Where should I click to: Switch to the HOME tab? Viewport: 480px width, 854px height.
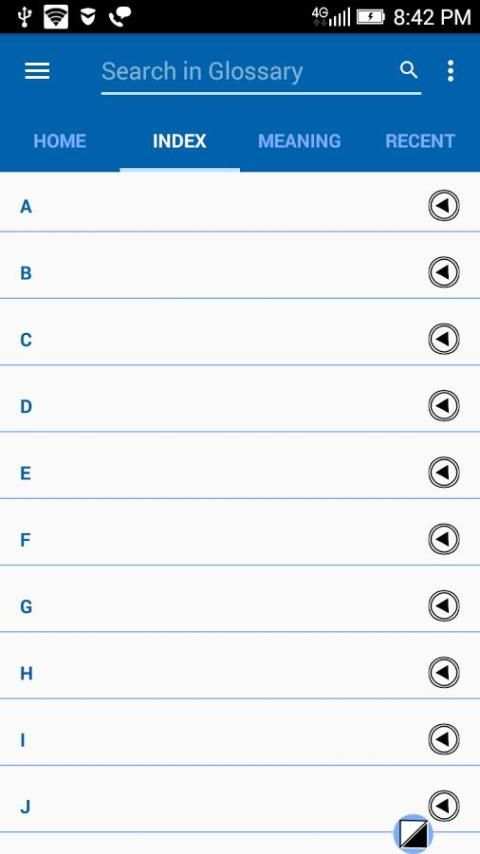point(60,141)
